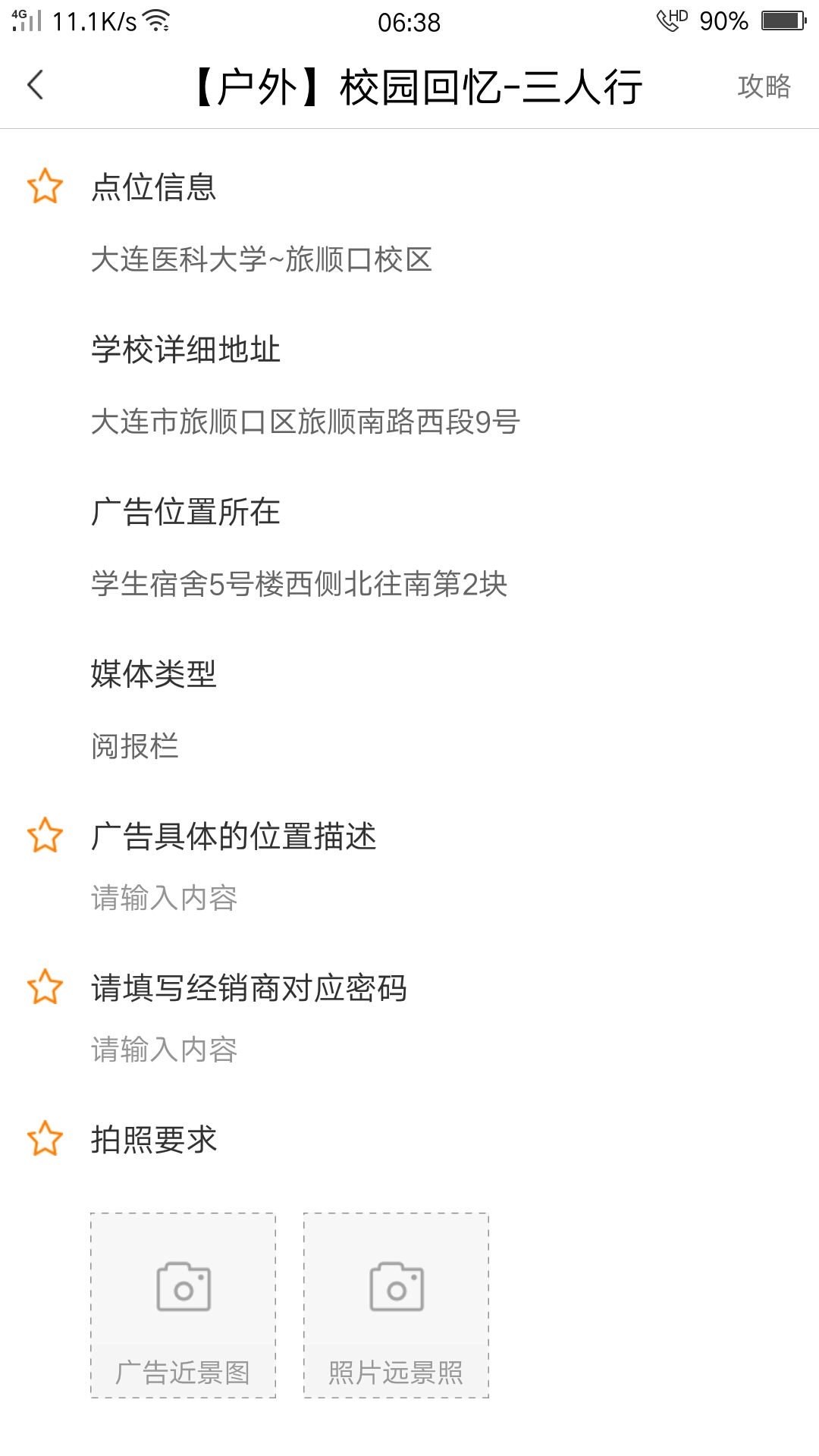Viewport: 819px width, 1456px height.
Task: Upload the 照片远景照 photo
Action: tap(396, 1304)
